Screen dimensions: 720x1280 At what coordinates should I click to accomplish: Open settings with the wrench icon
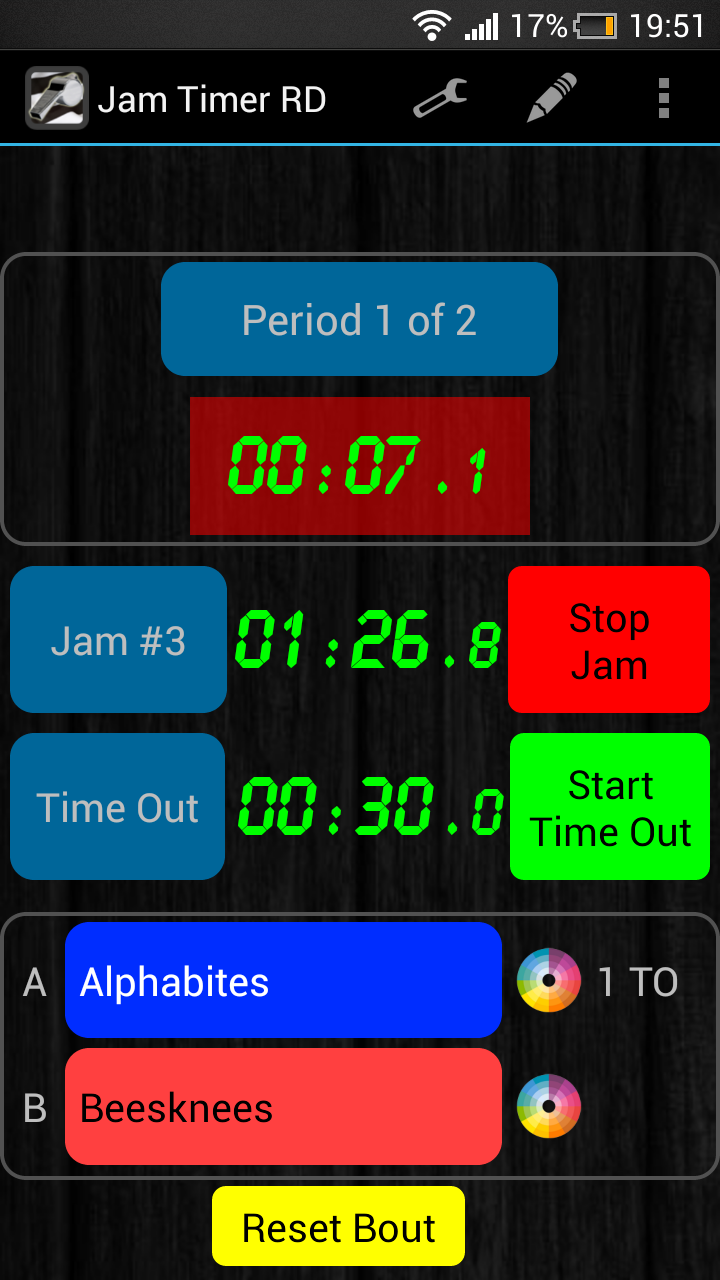tap(438, 97)
